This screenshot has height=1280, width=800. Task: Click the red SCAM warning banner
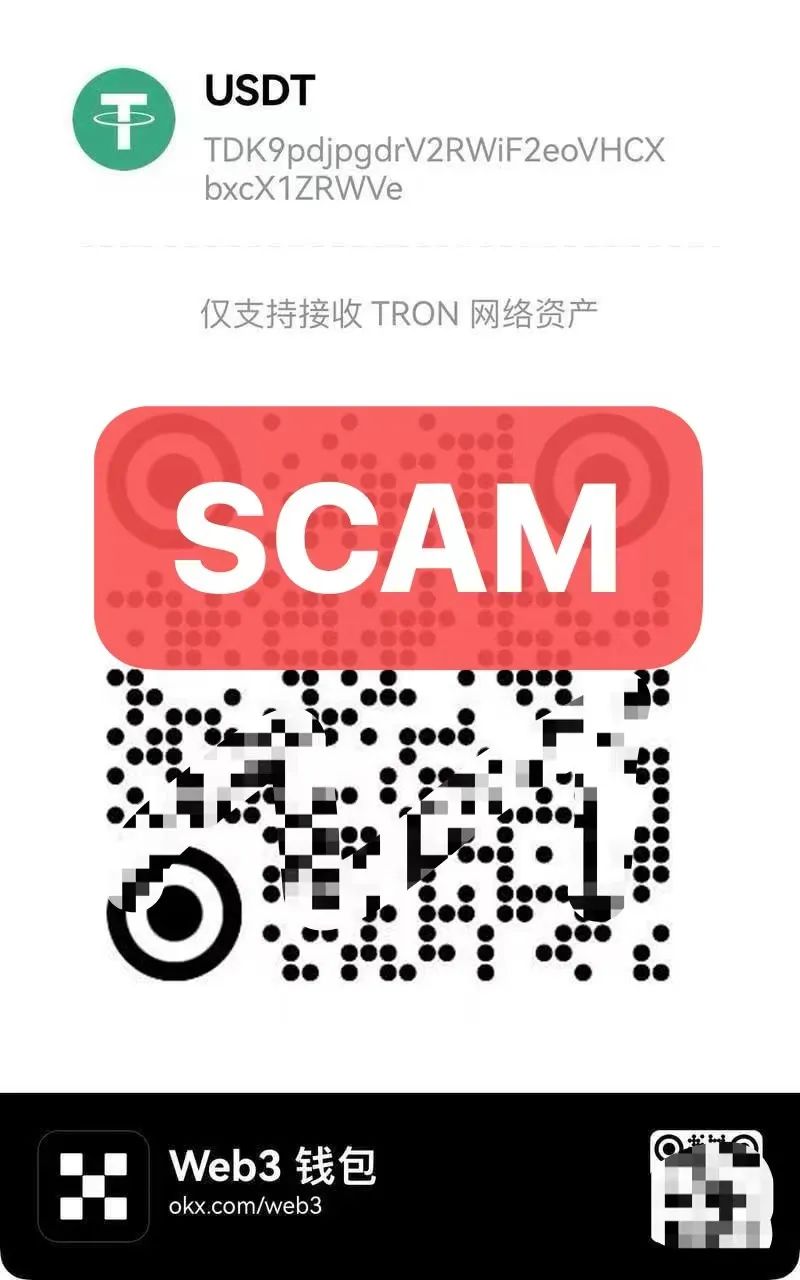click(400, 535)
